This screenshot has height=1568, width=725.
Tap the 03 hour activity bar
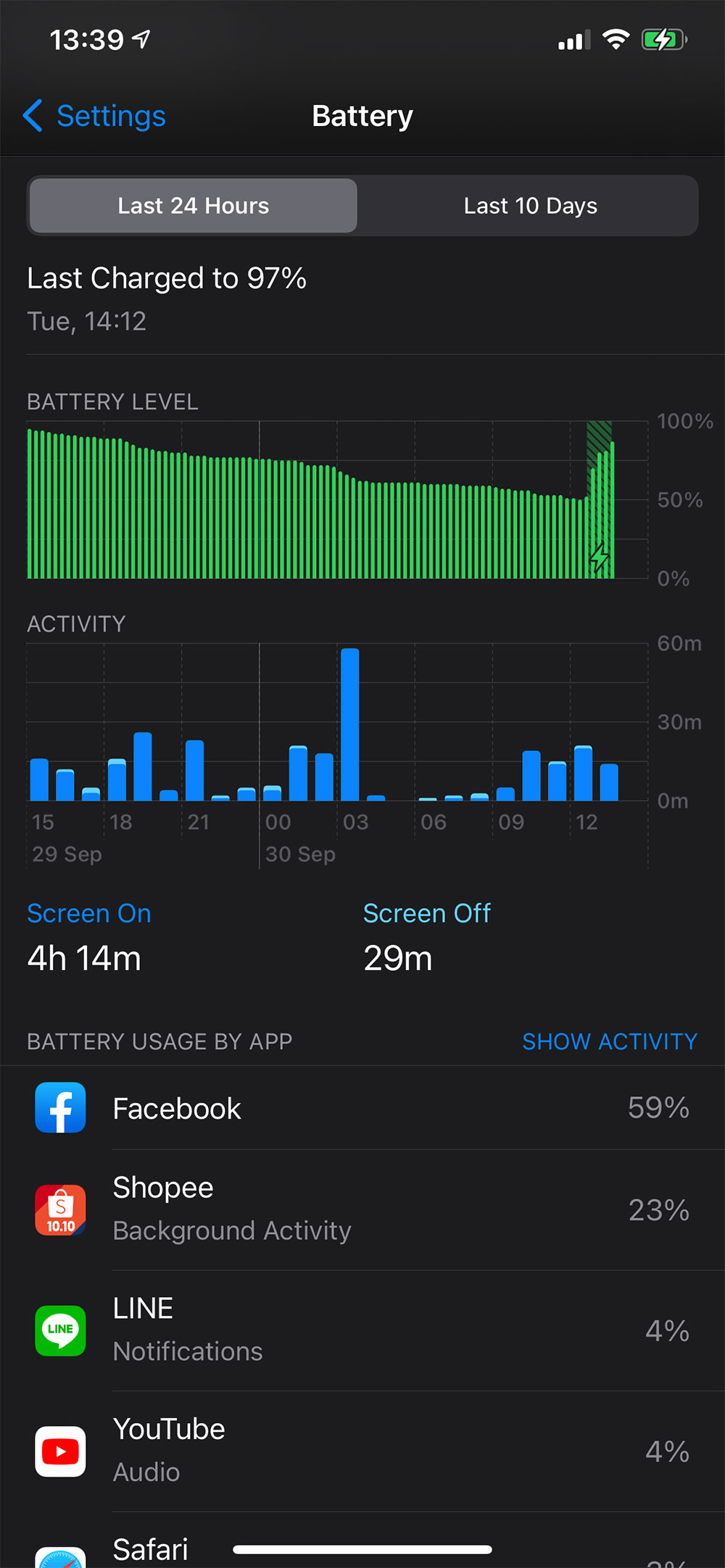pos(350,725)
